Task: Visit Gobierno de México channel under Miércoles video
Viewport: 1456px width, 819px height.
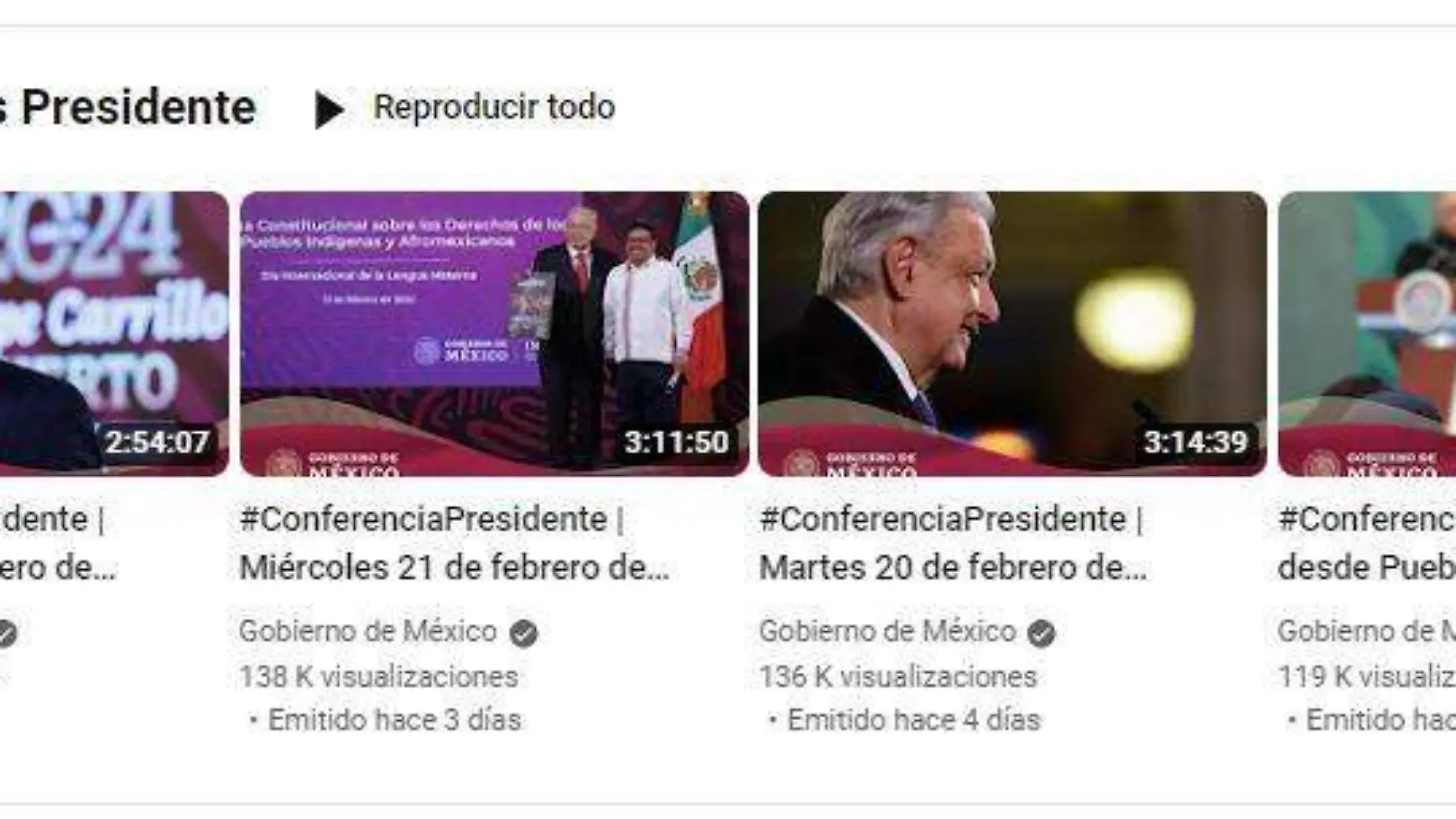Action: click(x=368, y=632)
